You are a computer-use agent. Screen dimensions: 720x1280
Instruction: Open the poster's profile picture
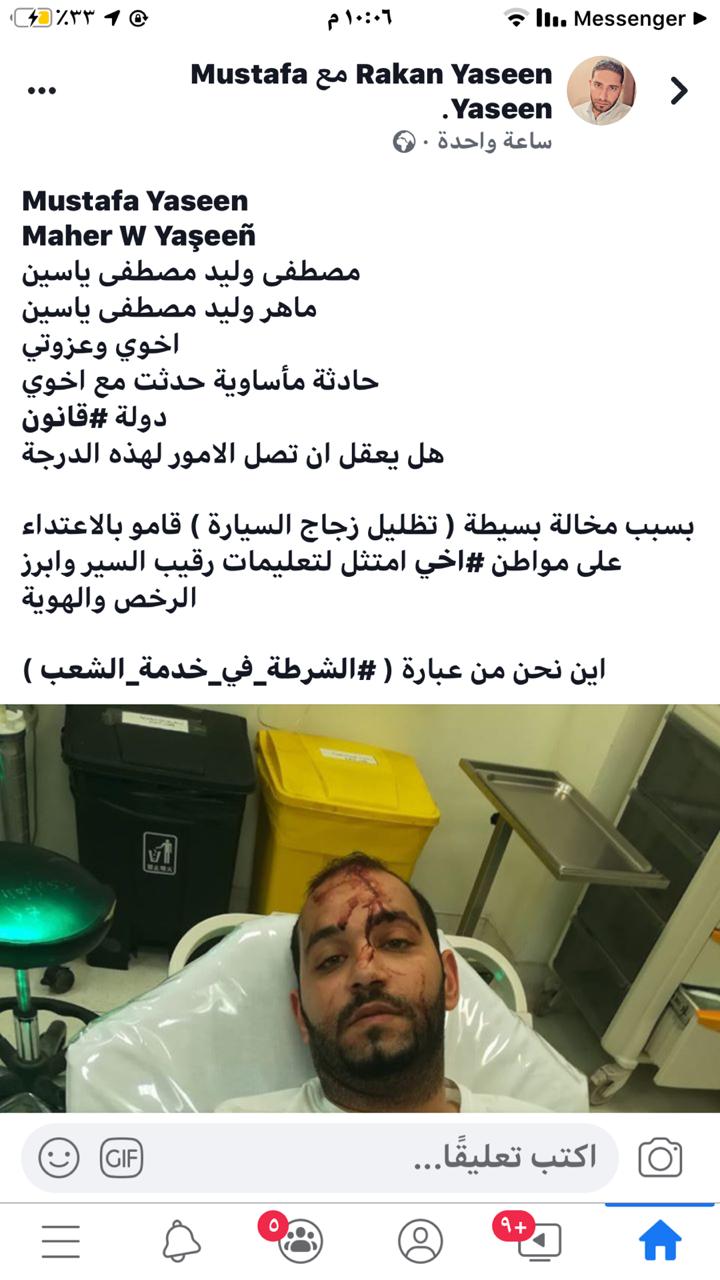(600, 91)
